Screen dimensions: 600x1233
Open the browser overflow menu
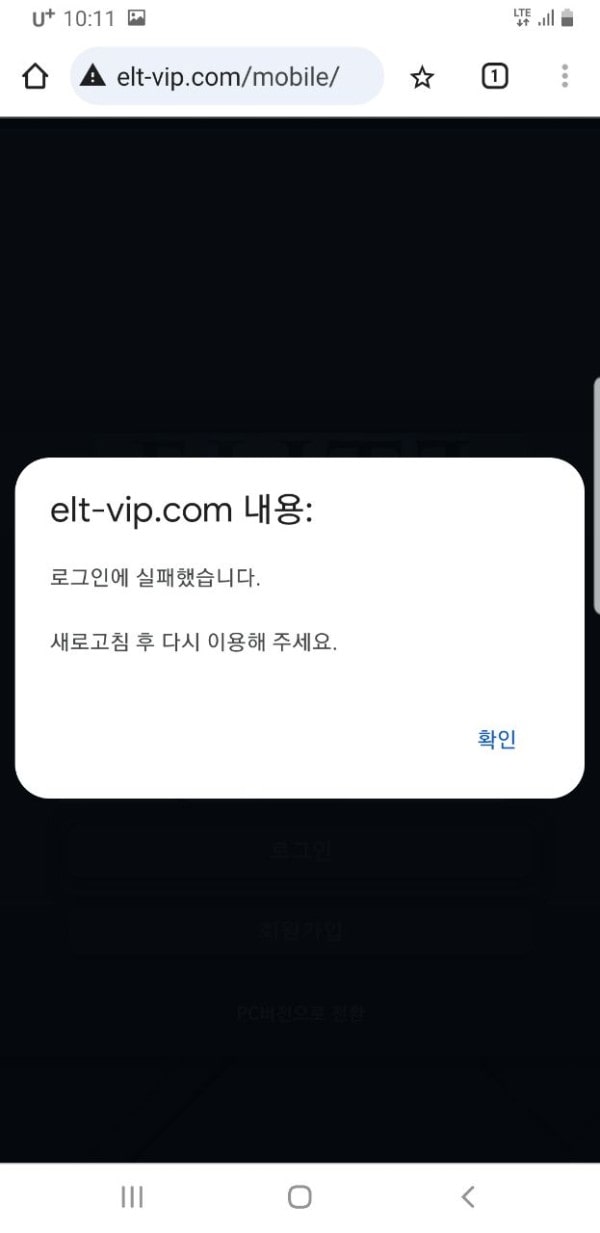coord(565,76)
